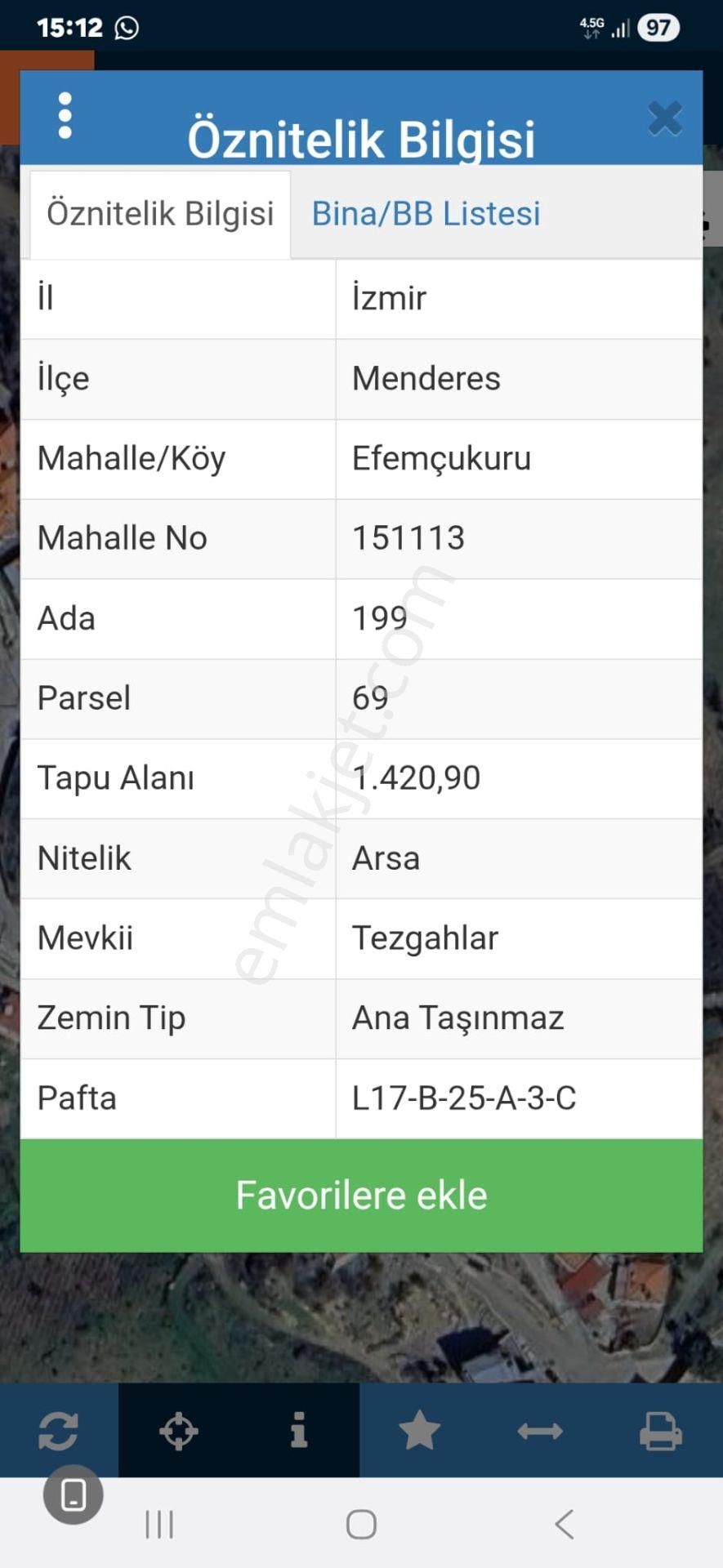Select the Tapu Alanı value 1.420,90

pos(417,778)
